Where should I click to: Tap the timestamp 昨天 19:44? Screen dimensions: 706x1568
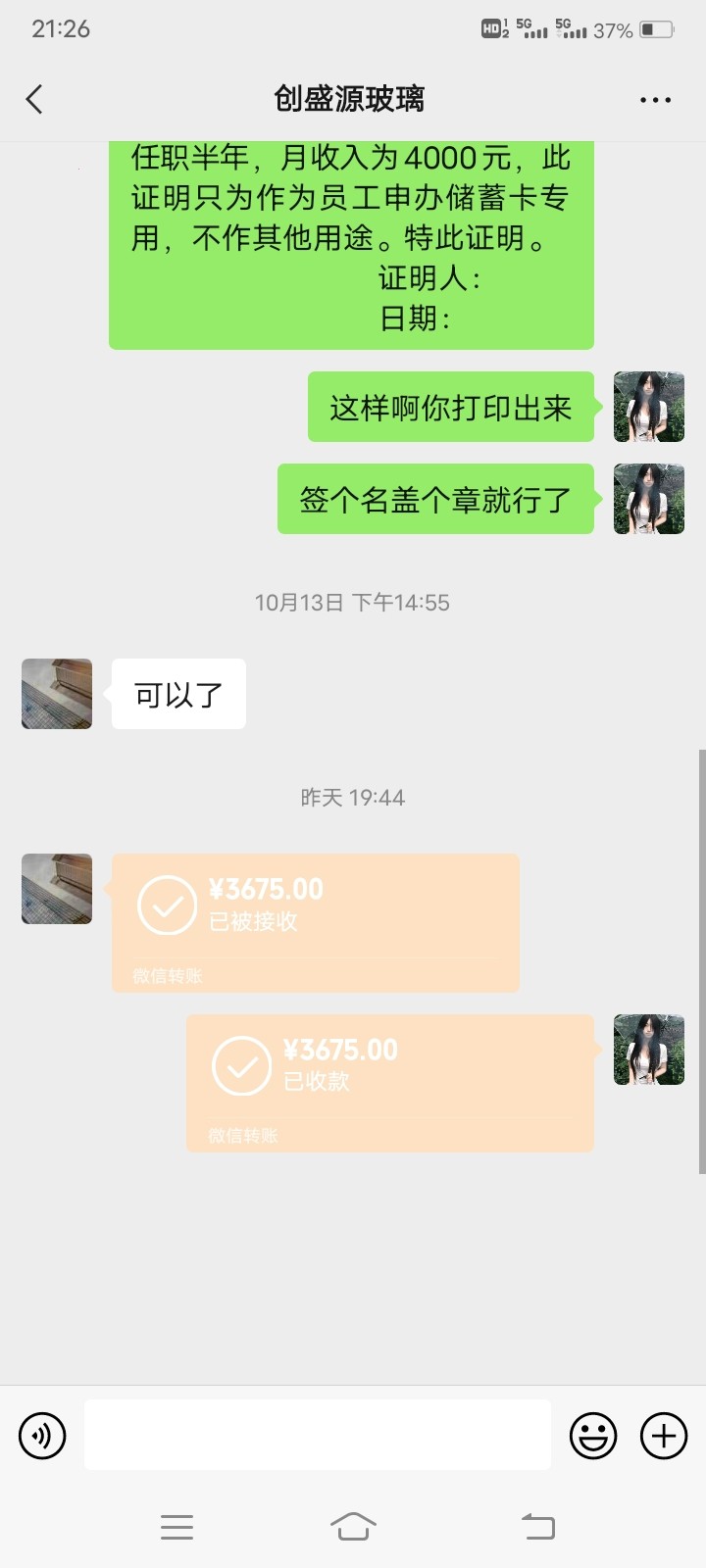point(353,797)
